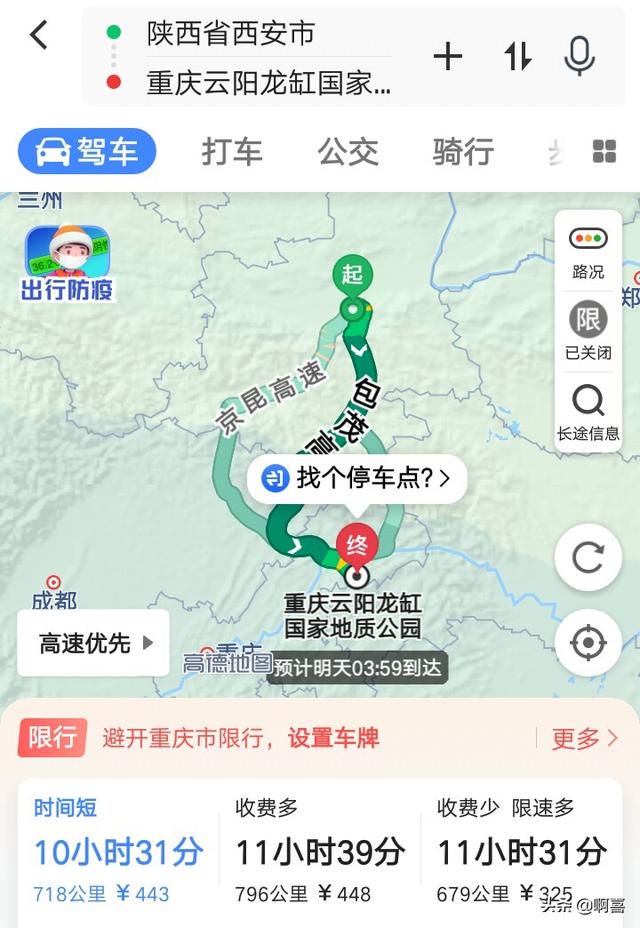Image resolution: width=640 pixels, height=928 pixels.
Task: Swap start and destination
Action: [x=517, y=57]
